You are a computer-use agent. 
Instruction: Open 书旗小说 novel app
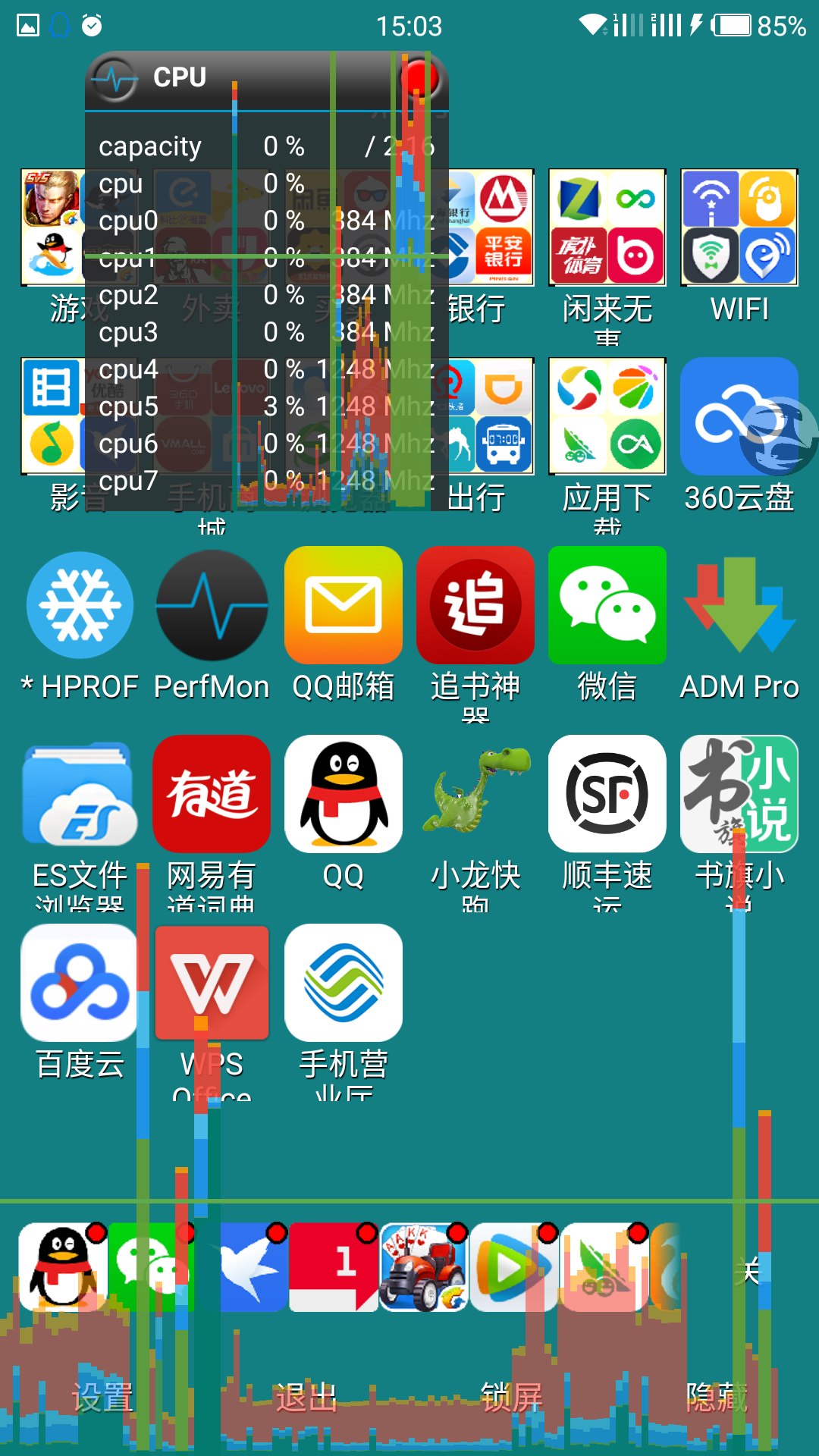point(739,795)
